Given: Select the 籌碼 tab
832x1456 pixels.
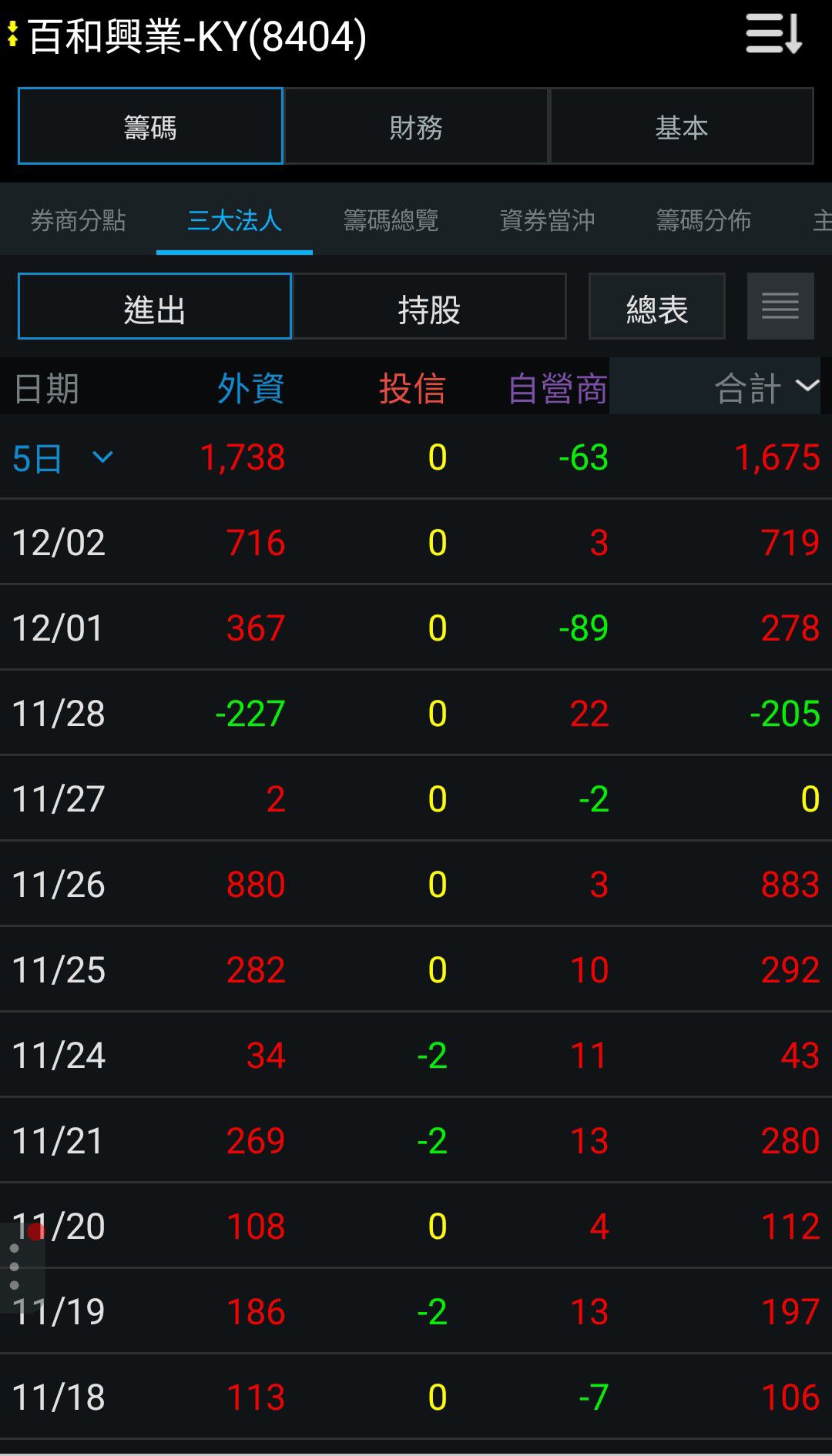Looking at the screenshot, I should [x=150, y=126].
